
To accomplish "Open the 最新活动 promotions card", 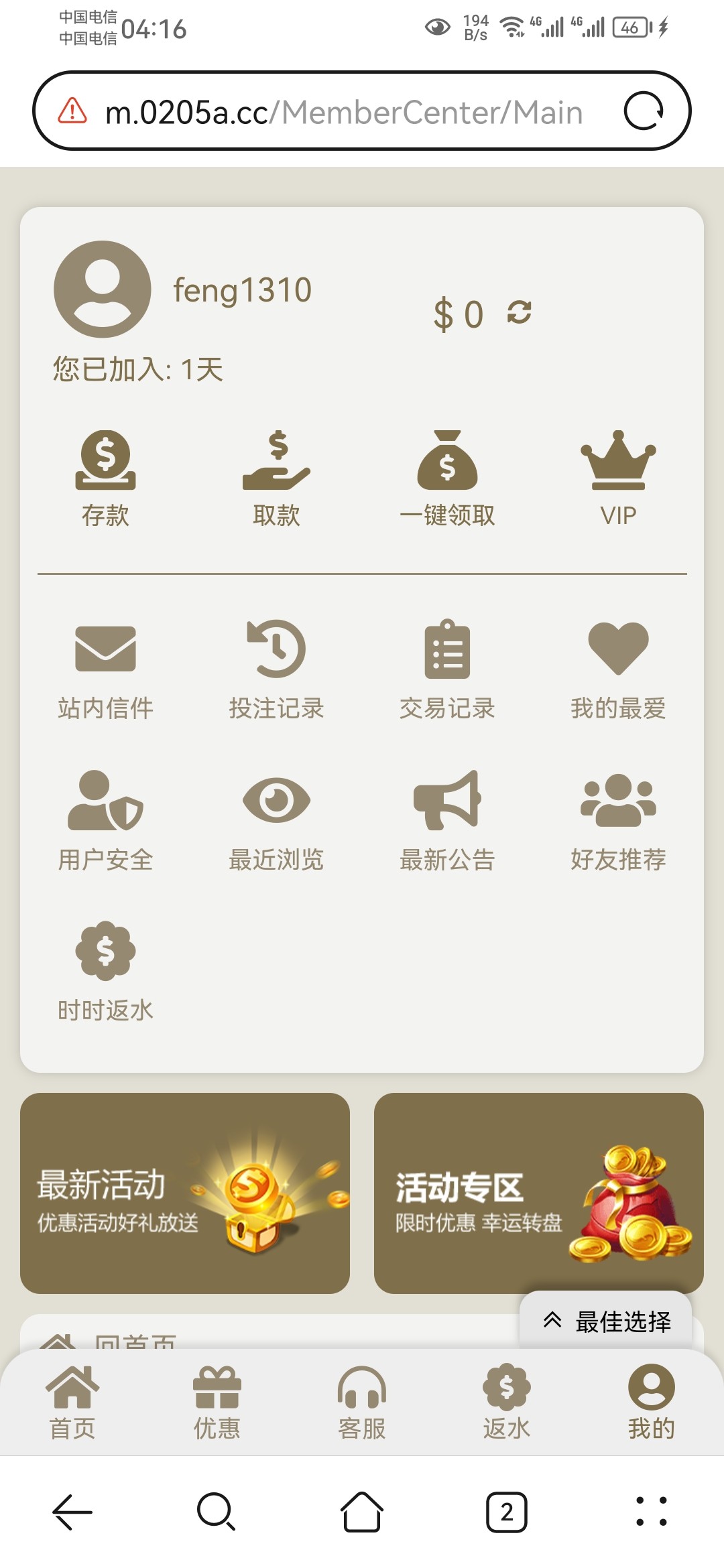I will [x=185, y=1193].
